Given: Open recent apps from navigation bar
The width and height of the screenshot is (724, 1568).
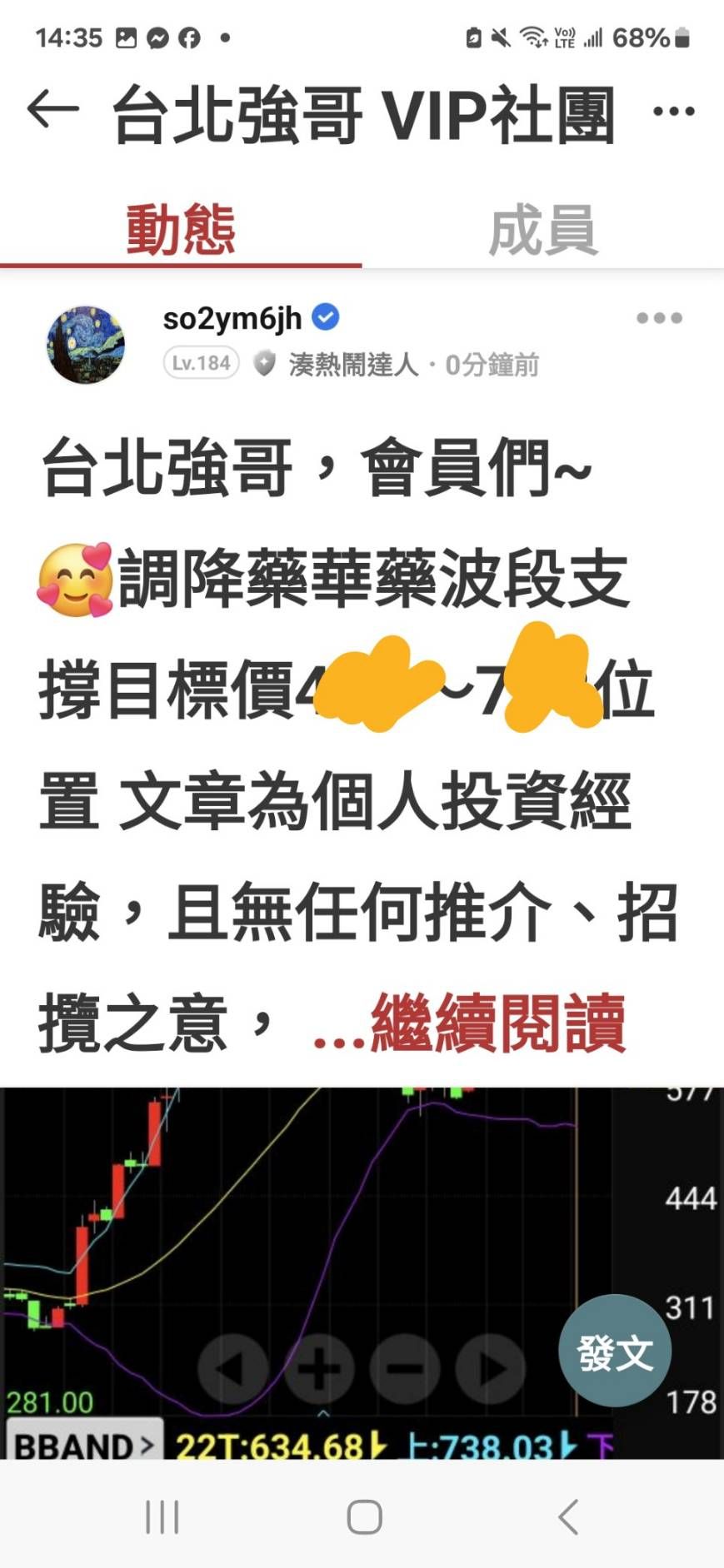Looking at the screenshot, I should [x=162, y=1516].
